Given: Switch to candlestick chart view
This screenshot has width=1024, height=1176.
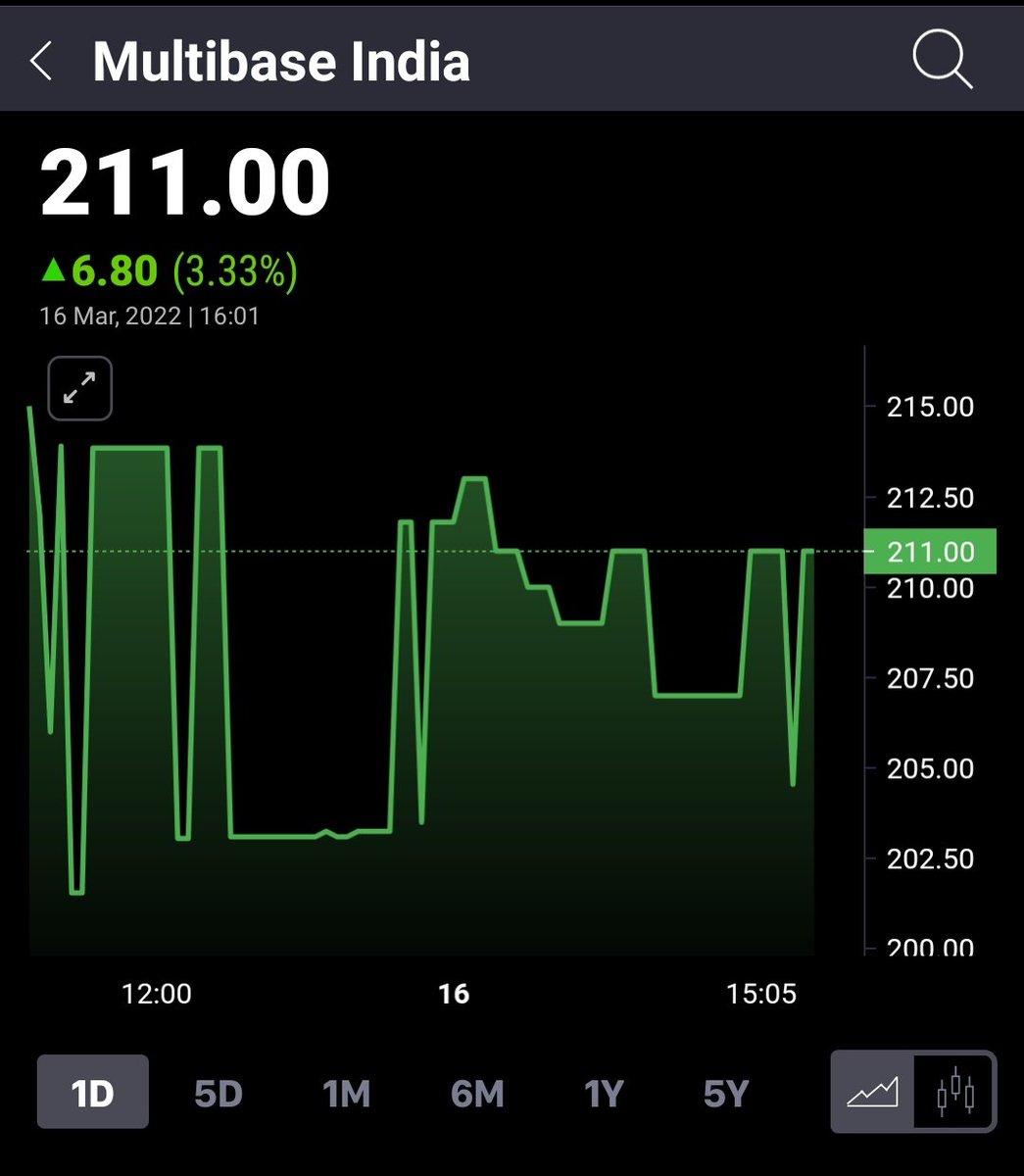Looking at the screenshot, I should tap(955, 1092).
